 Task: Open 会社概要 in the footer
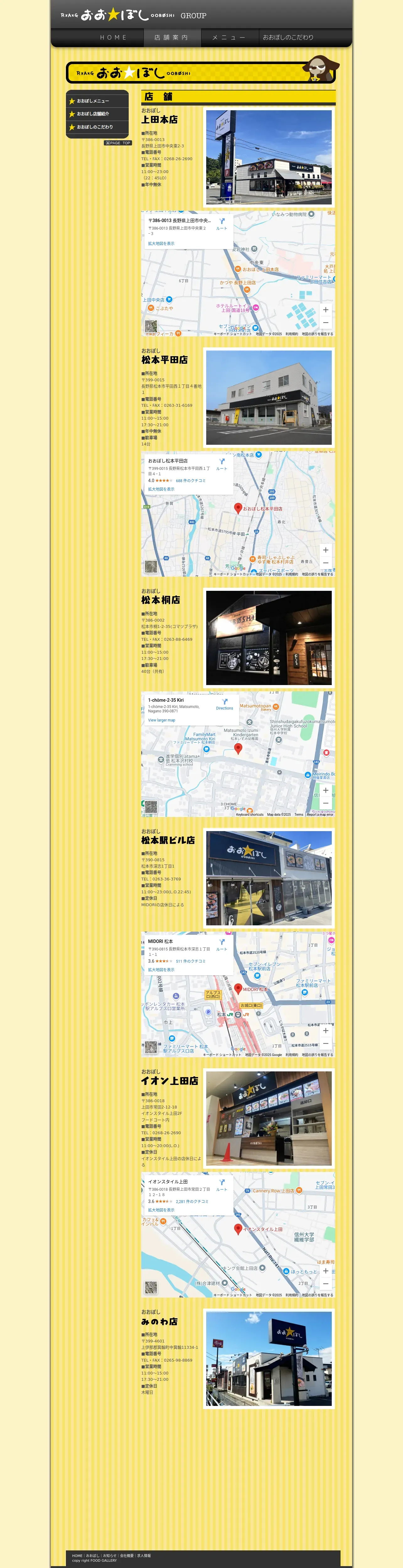pyautogui.click(x=126, y=1555)
